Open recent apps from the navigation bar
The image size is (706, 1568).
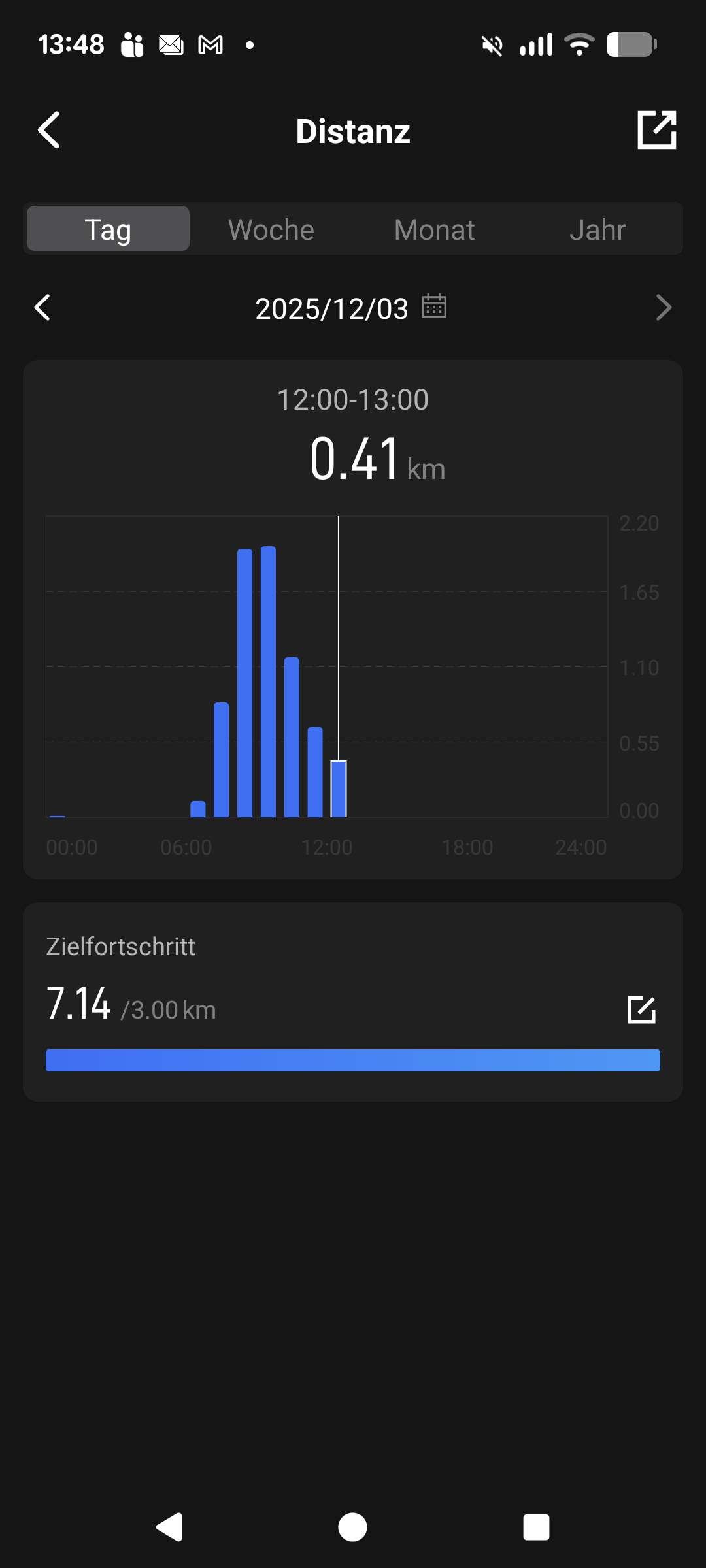pos(536,1527)
